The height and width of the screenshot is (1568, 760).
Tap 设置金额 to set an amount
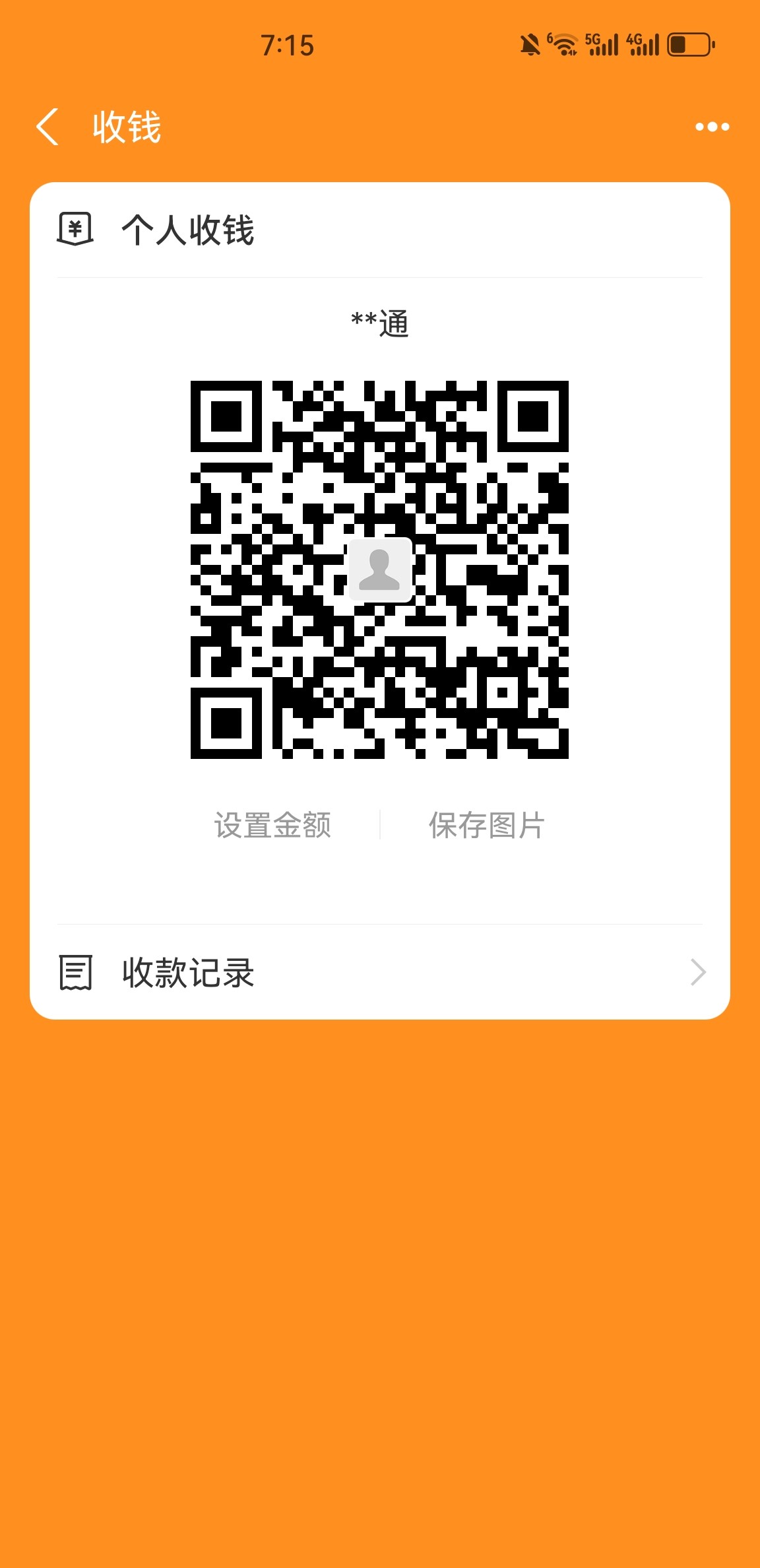272,825
